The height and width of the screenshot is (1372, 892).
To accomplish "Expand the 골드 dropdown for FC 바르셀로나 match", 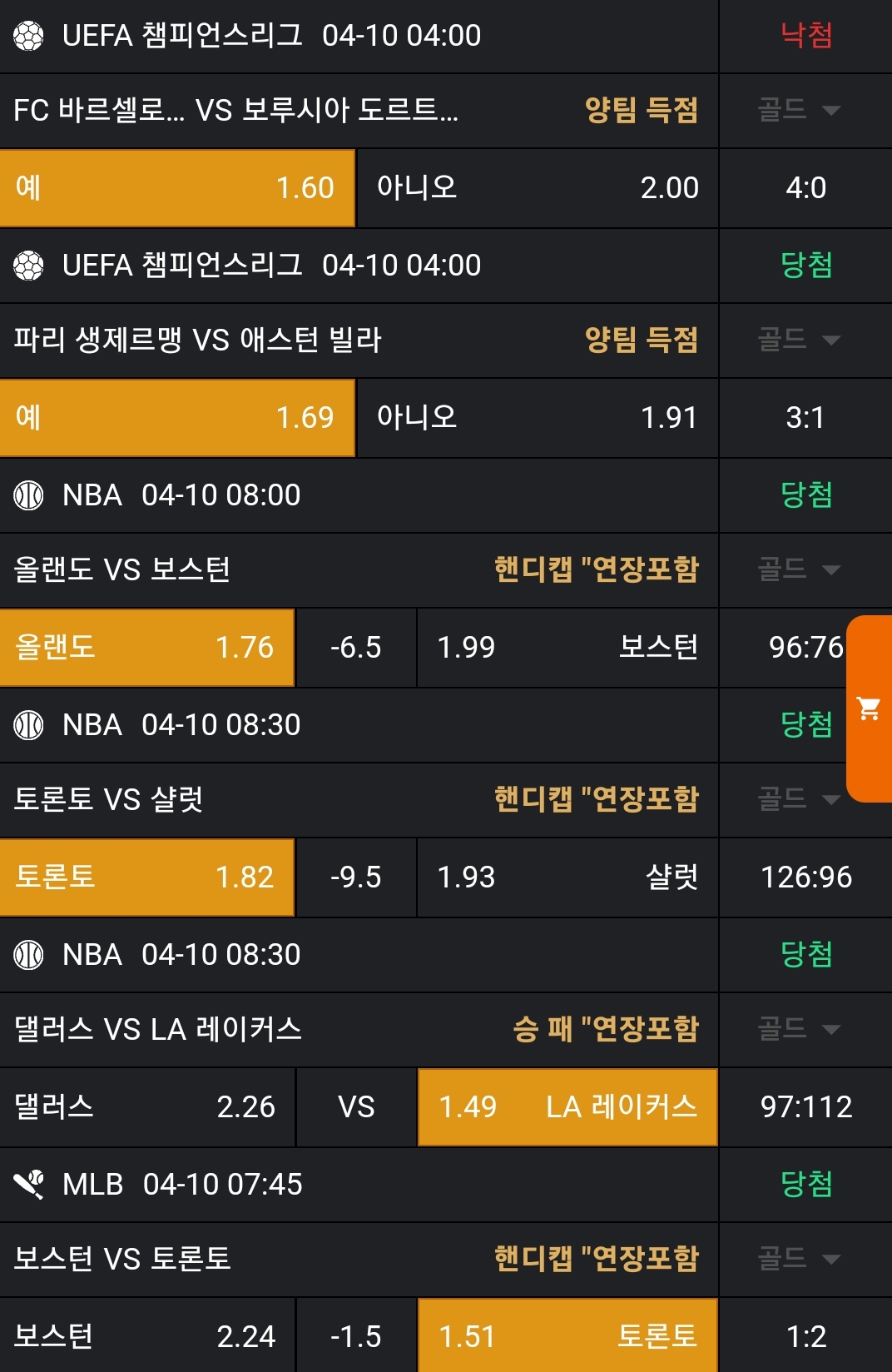I will (x=799, y=110).
